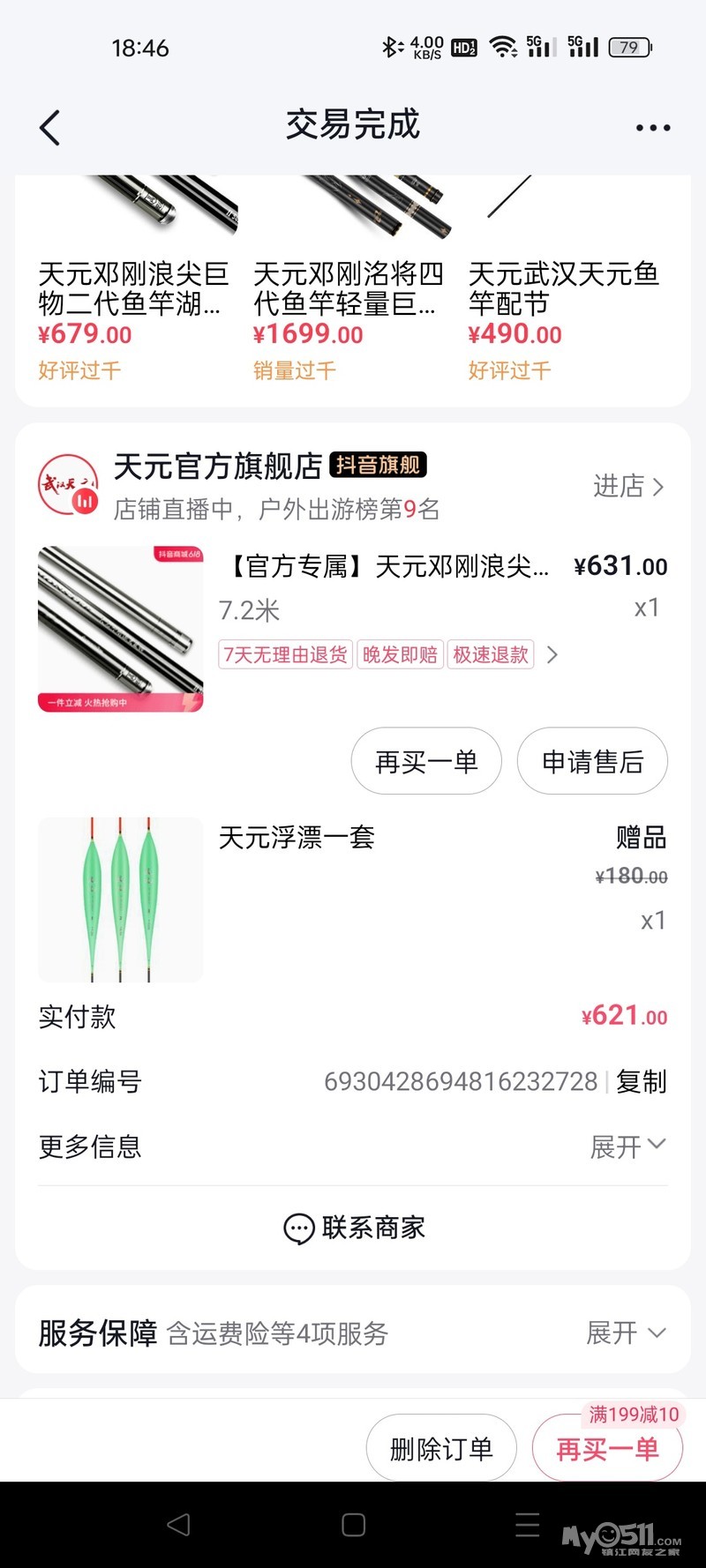Open the system recent apps menu
The width and height of the screenshot is (706, 1568).
click(528, 1525)
